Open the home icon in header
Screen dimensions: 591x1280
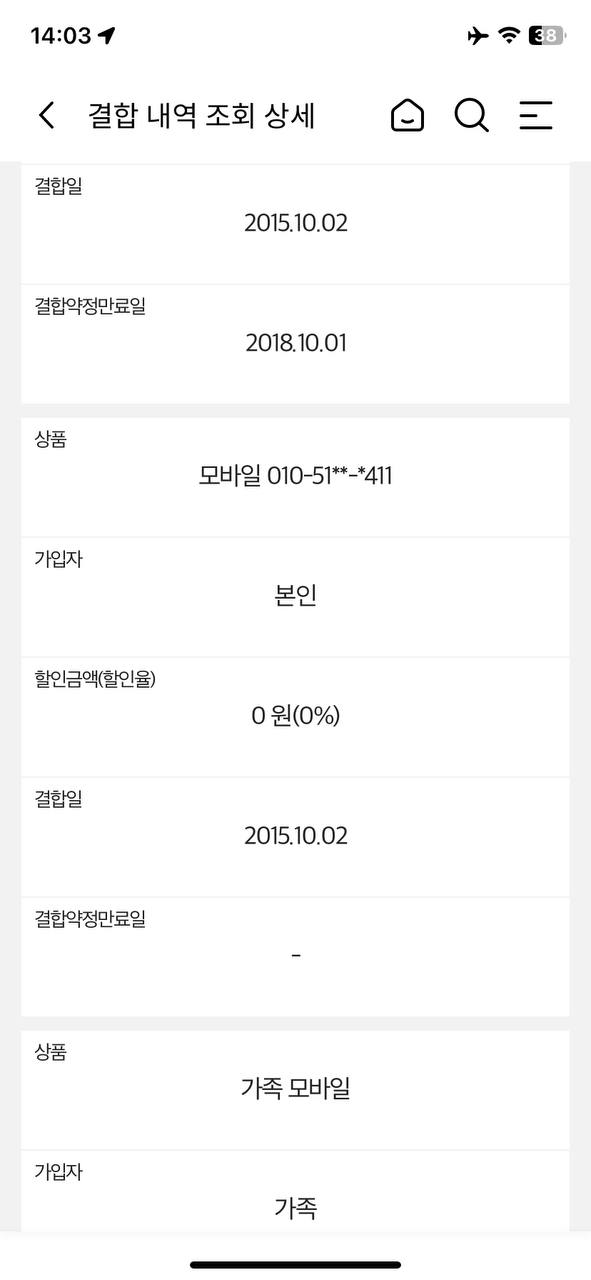coord(407,115)
